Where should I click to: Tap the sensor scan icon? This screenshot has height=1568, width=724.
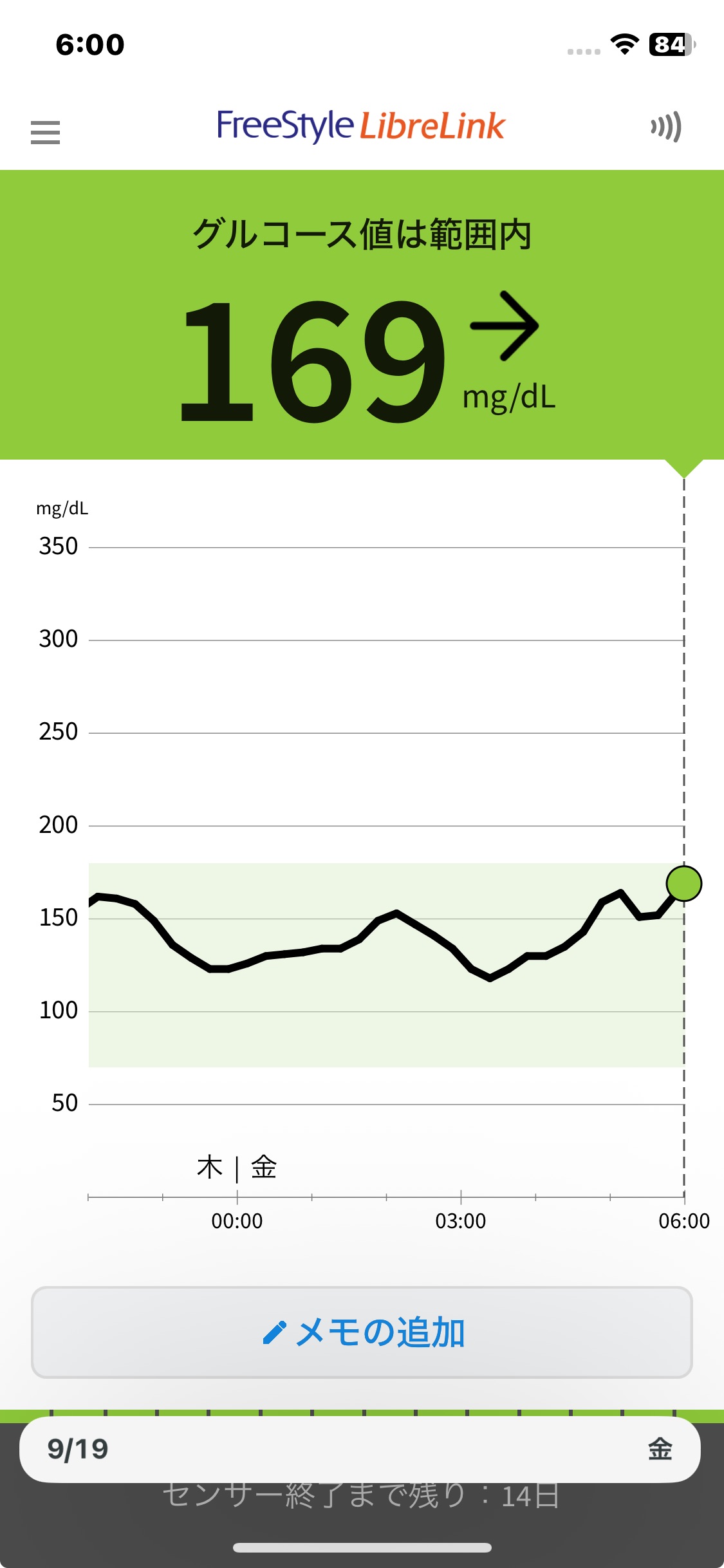pyautogui.click(x=666, y=127)
